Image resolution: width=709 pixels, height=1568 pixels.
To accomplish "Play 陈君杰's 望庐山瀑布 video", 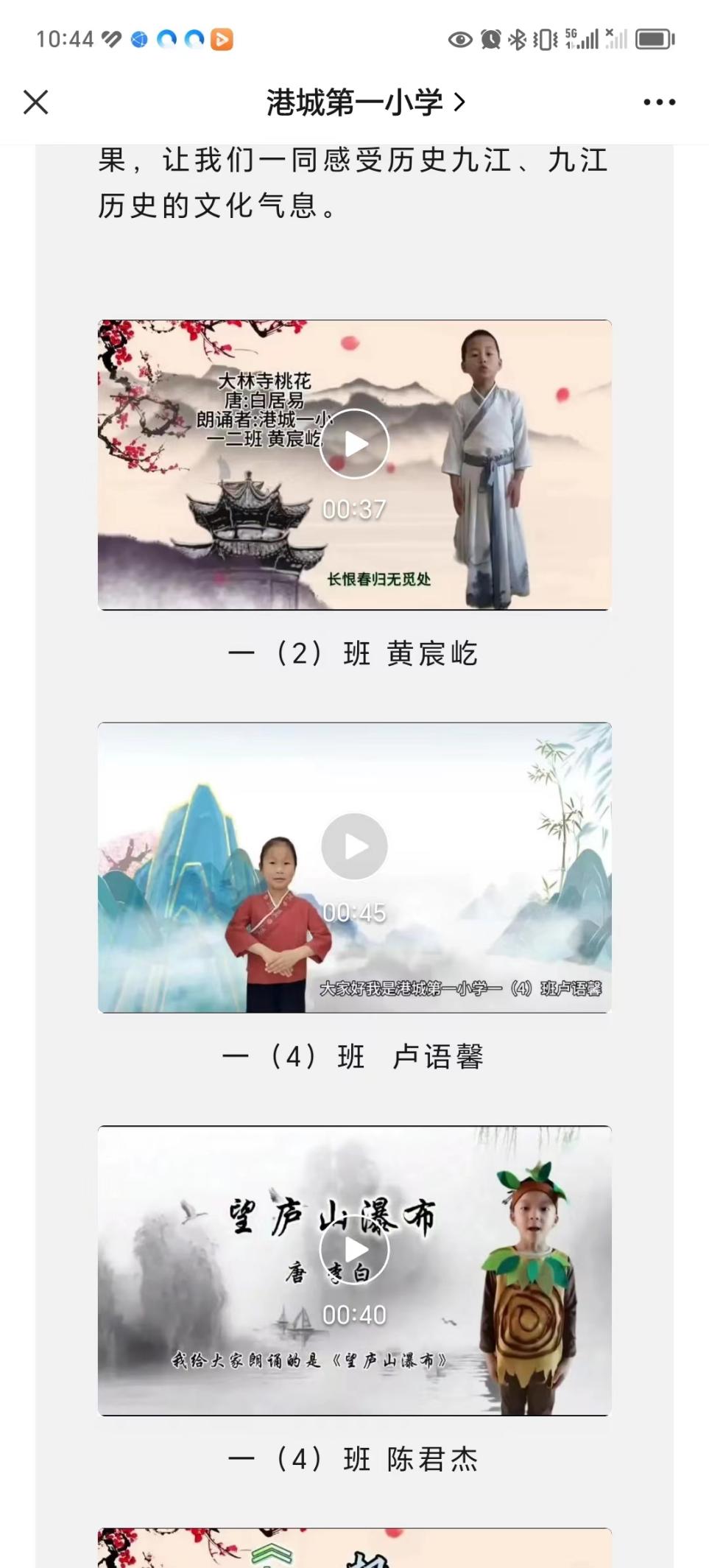I will [x=354, y=1250].
